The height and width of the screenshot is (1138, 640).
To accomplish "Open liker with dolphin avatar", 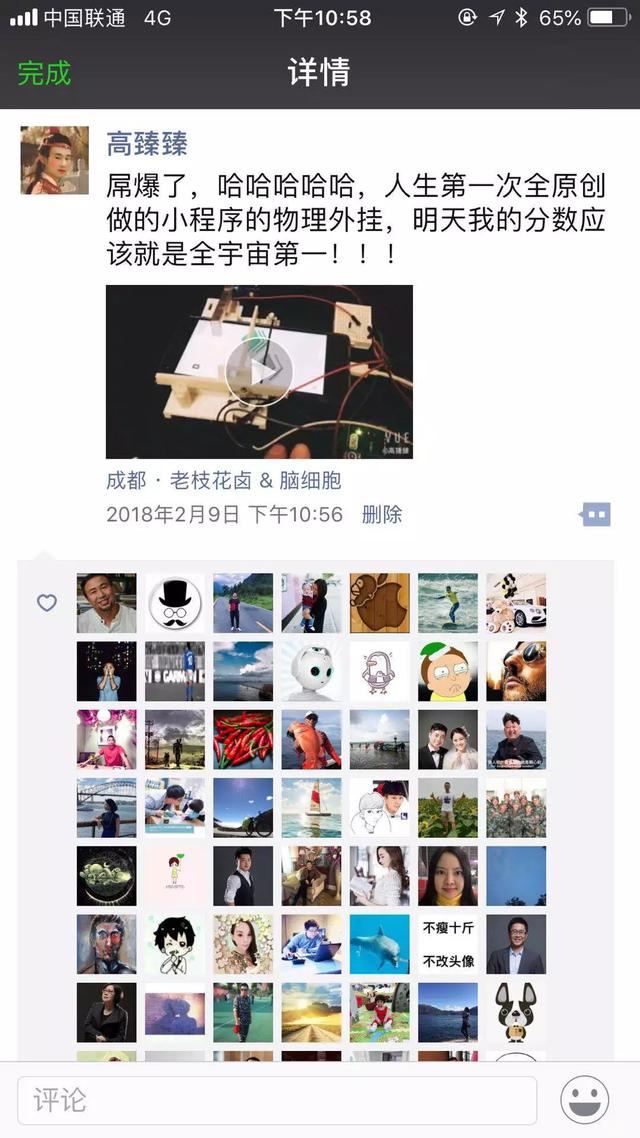I will (380, 944).
